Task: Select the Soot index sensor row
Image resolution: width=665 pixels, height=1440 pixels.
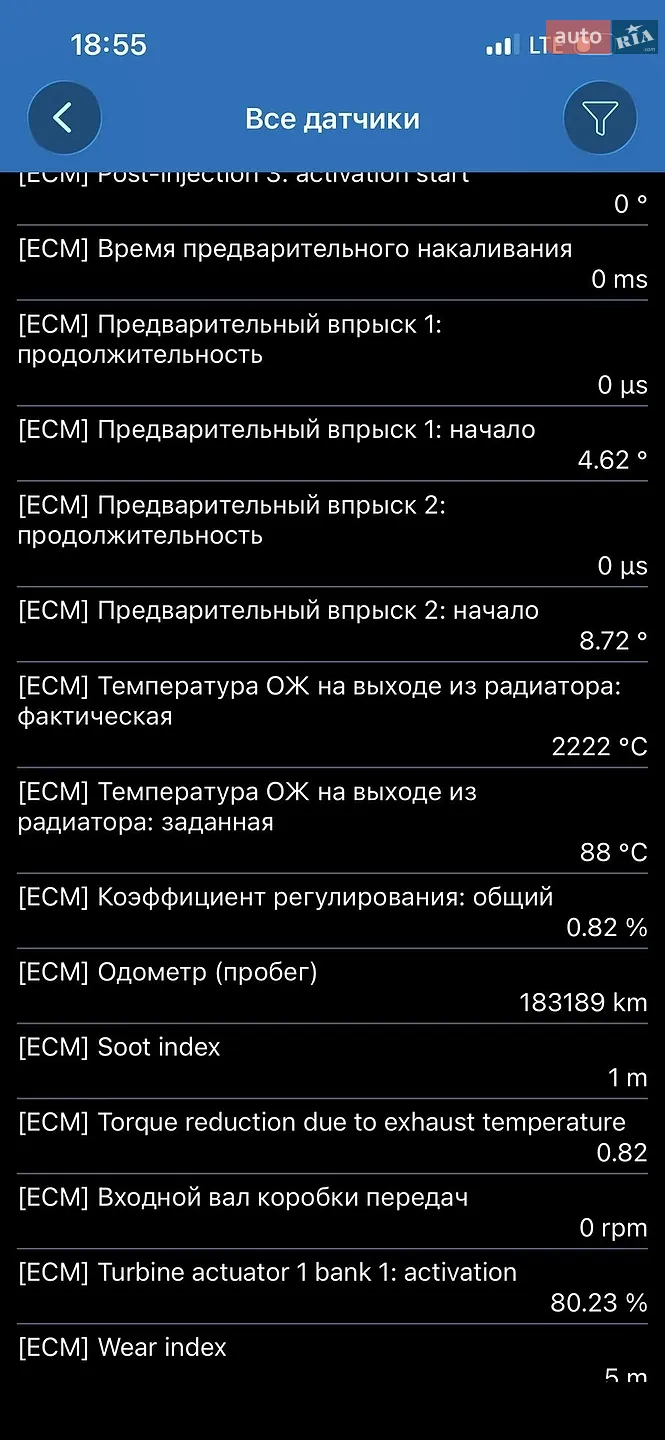Action: pos(332,1062)
